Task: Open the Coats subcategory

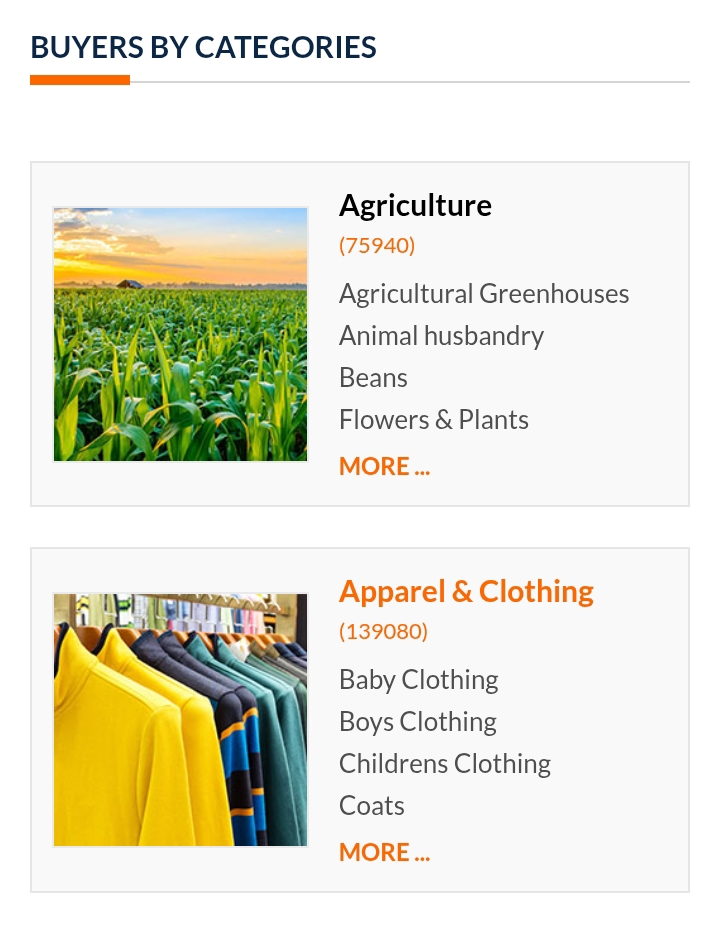Action: coord(371,806)
